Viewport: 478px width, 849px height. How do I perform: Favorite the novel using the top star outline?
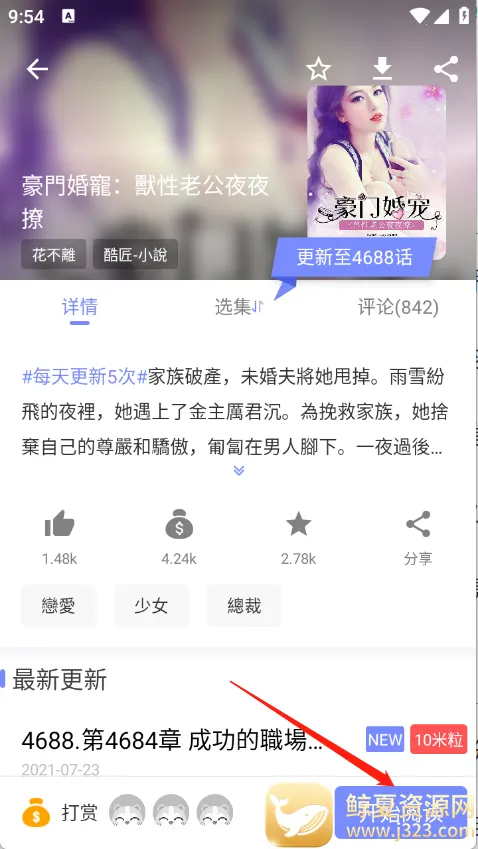coord(318,69)
